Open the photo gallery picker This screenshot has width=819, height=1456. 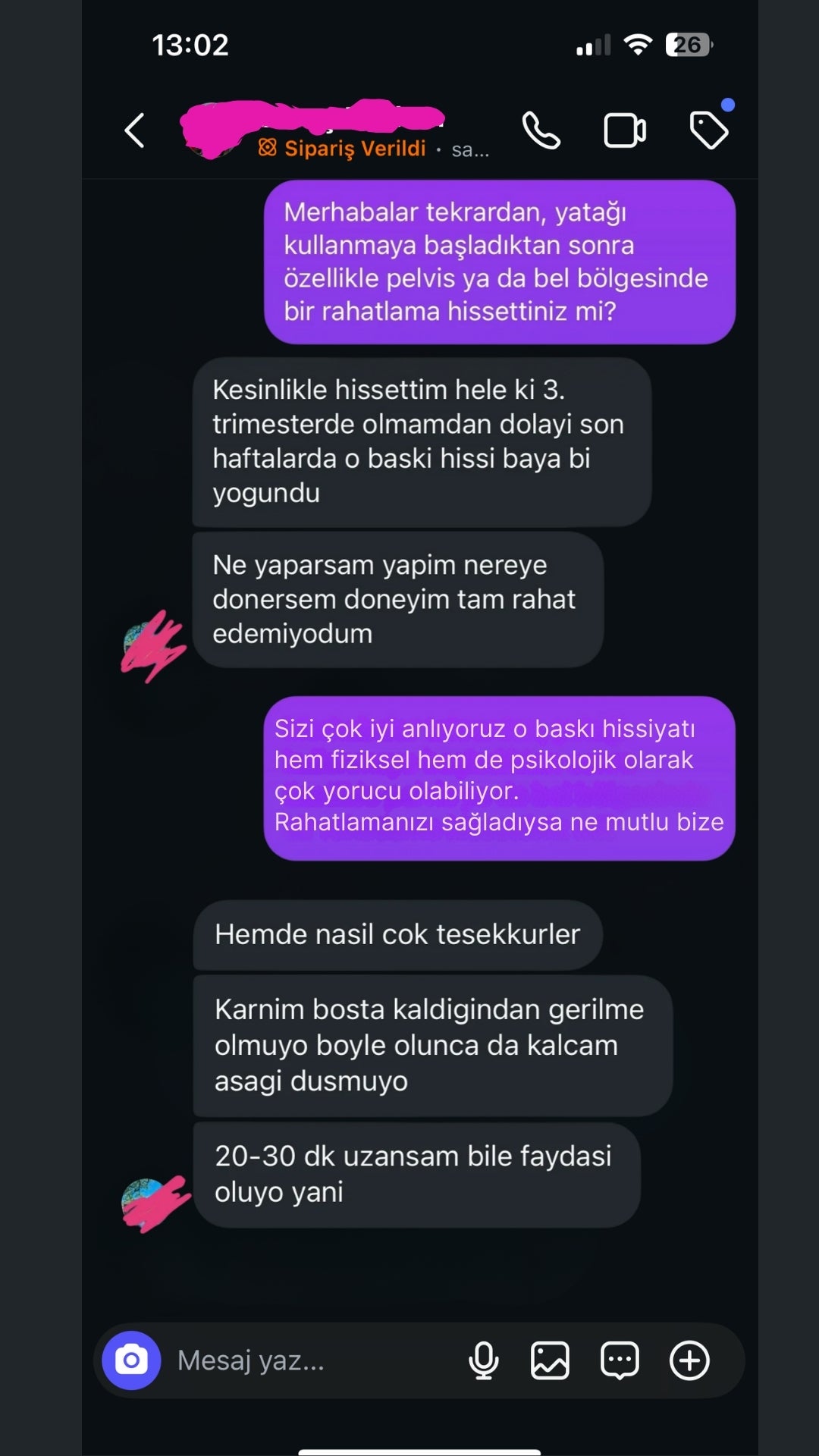550,1360
